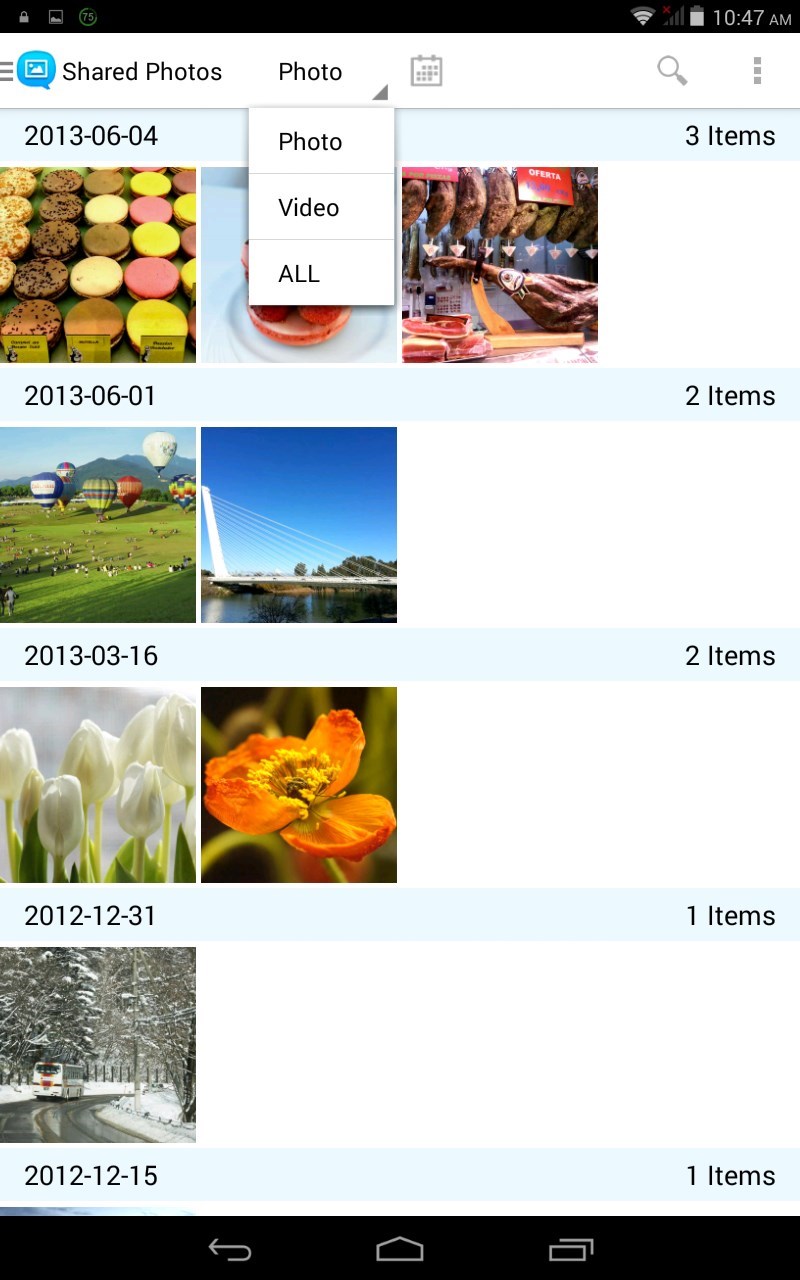Open the orange poppy flower photo
Viewport: 800px width, 1280px height.
click(299, 785)
